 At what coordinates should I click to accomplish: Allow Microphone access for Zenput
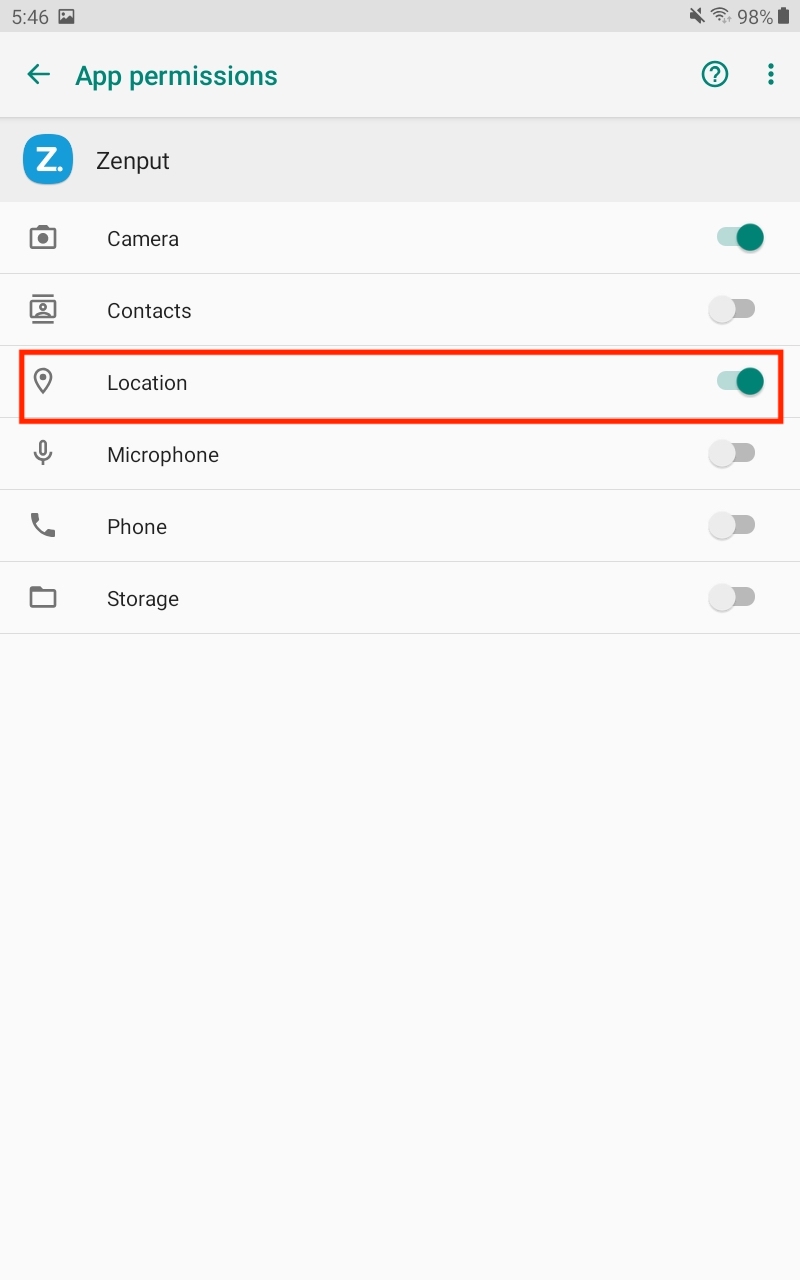(x=731, y=454)
